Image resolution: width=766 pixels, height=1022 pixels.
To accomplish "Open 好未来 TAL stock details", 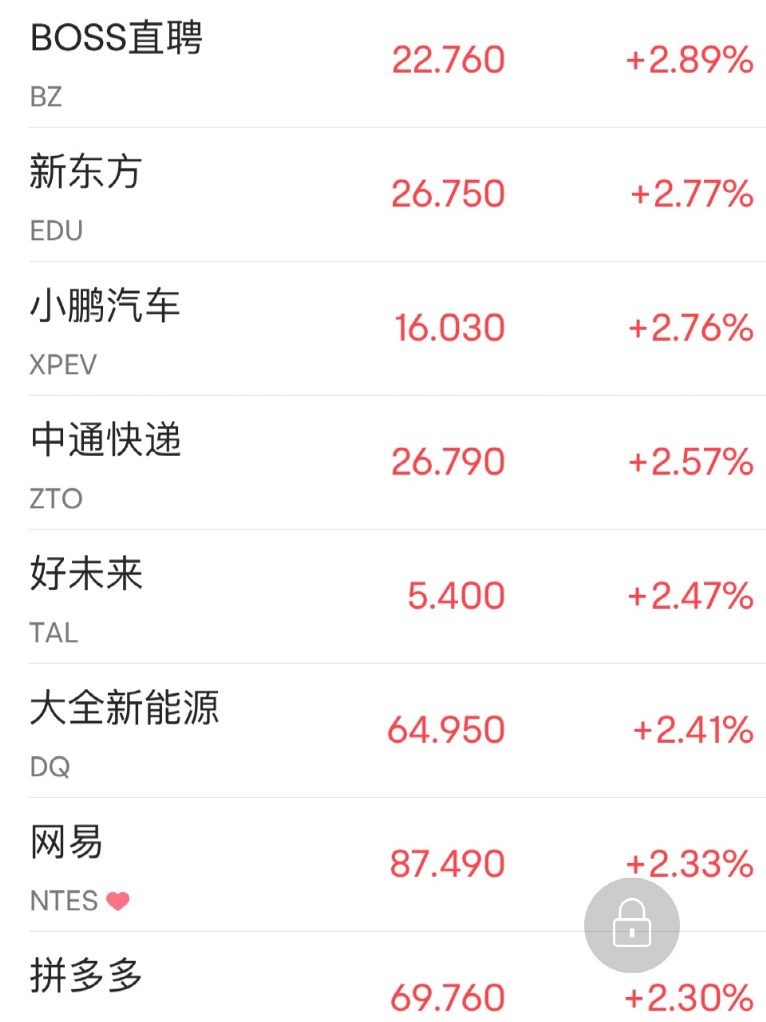I will [x=383, y=596].
